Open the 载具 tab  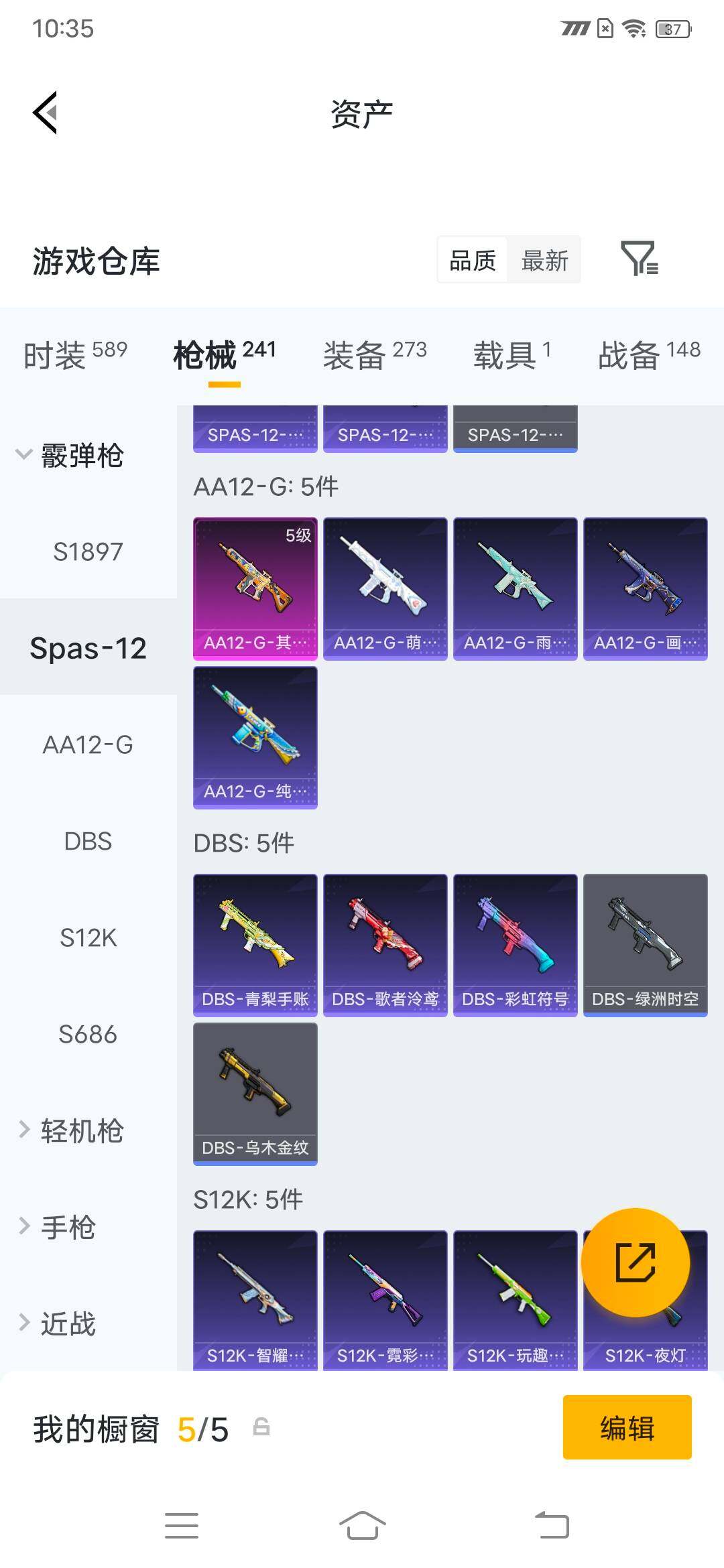coord(512,354)
